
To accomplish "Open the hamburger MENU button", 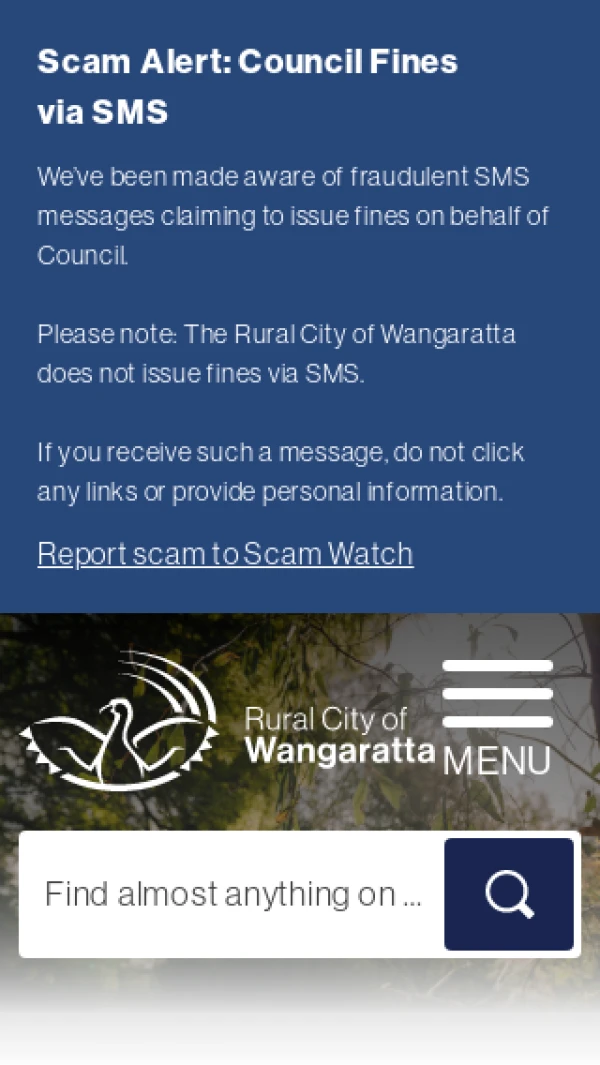I will tap(497, 718).
